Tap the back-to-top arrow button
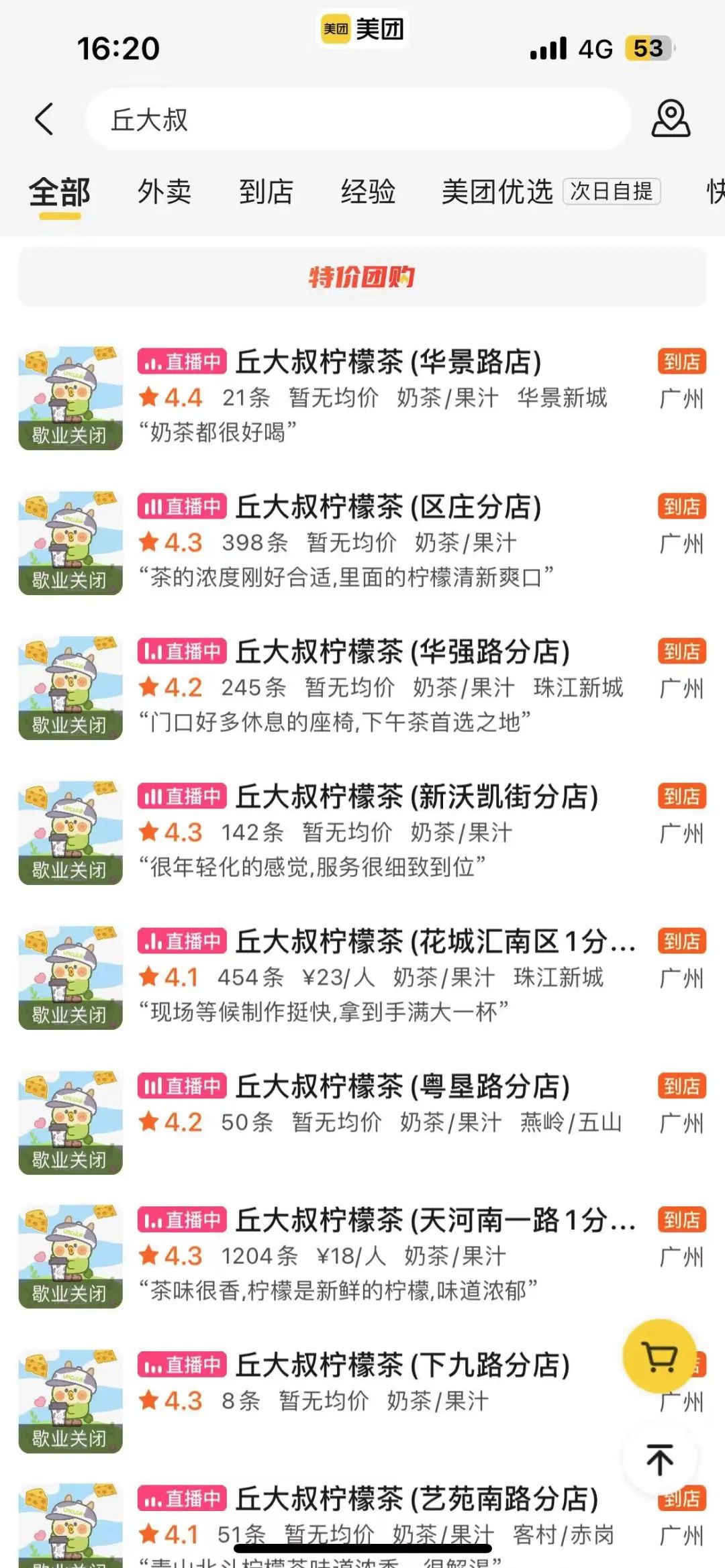Viewport: 725px width, 1568px height. 660,1459
